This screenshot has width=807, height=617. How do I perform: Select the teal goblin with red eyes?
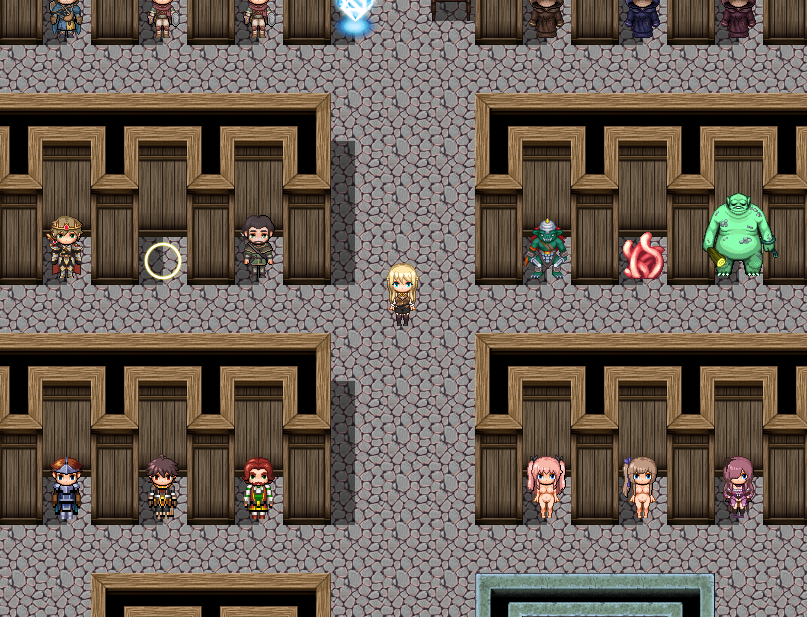546,249
